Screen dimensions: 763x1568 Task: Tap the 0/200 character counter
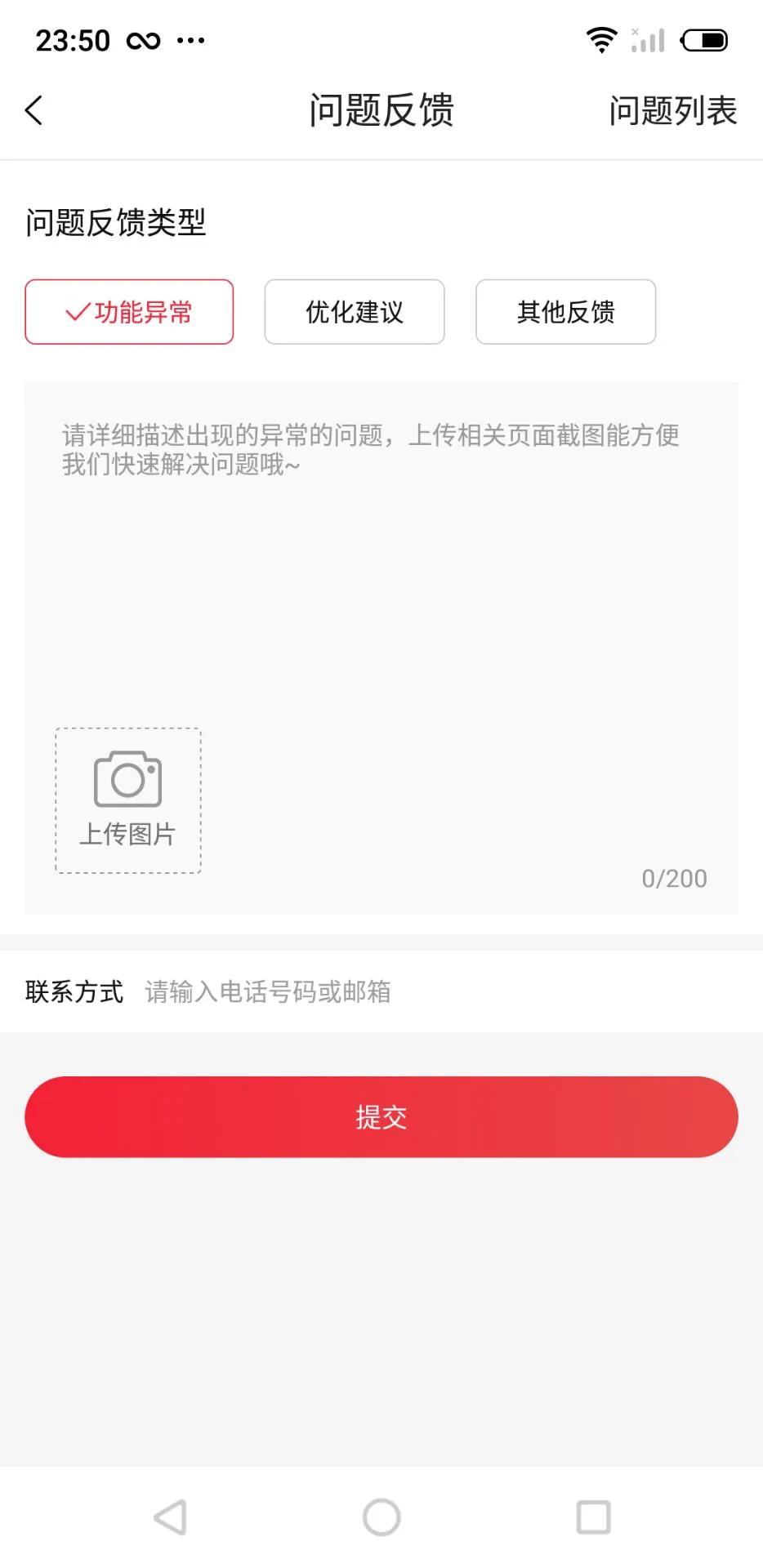[x=674, y=878]
